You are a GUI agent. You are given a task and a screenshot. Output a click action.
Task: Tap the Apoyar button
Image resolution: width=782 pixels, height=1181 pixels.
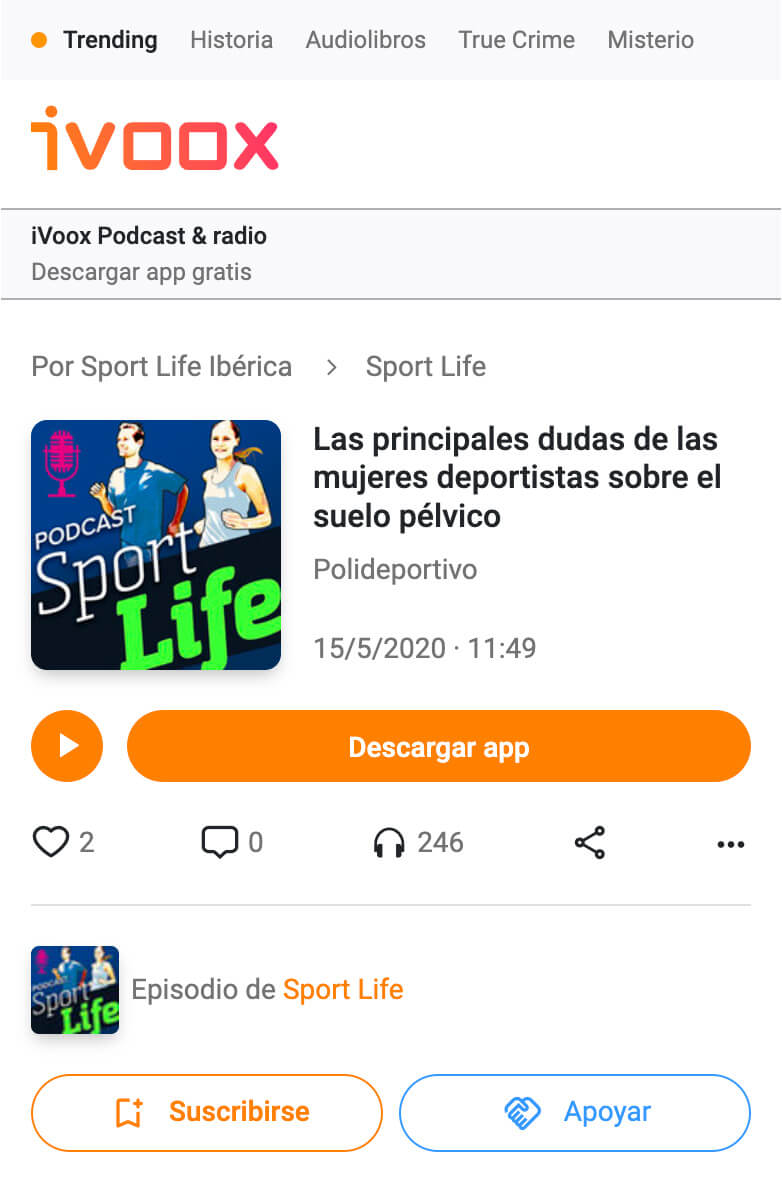coord(574,1112)
